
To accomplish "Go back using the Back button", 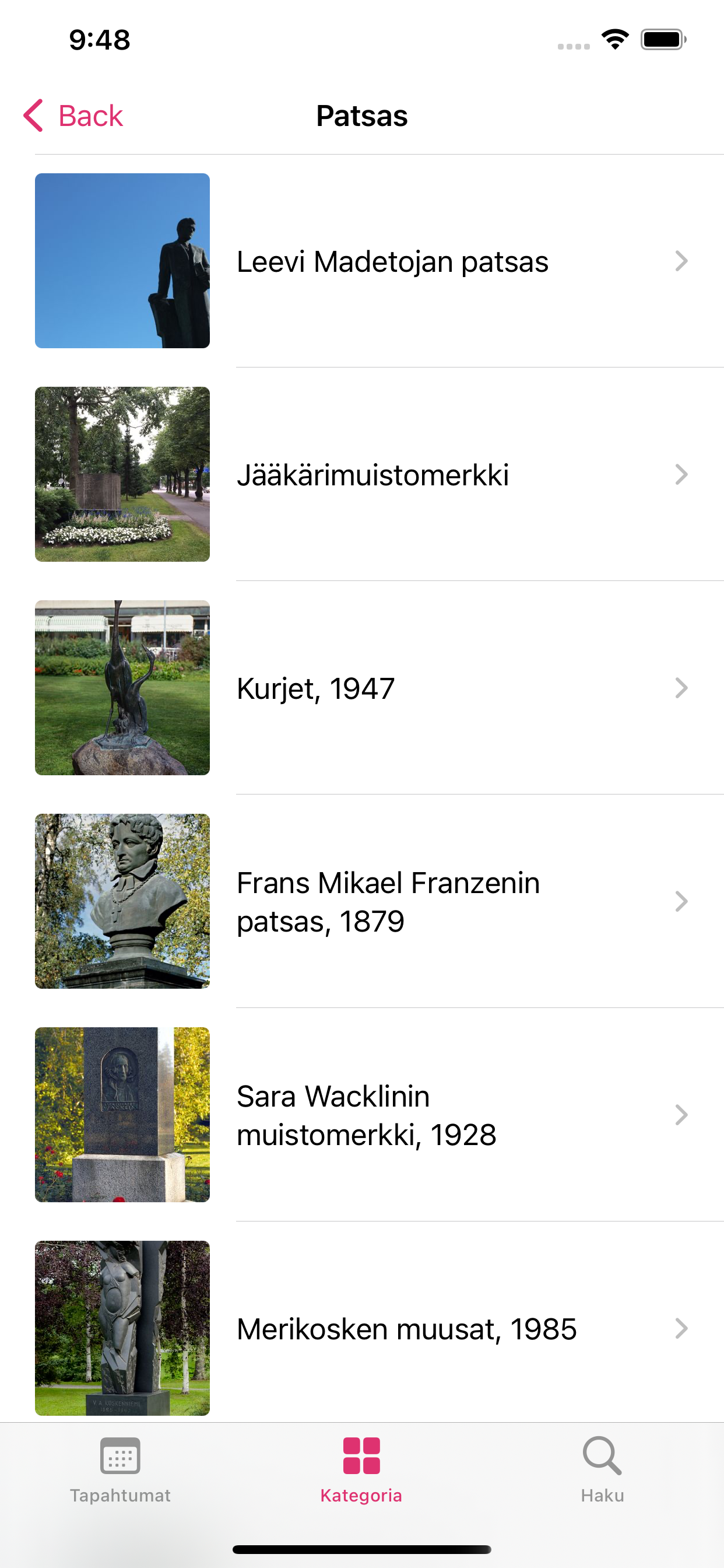I will click(73, 116).
